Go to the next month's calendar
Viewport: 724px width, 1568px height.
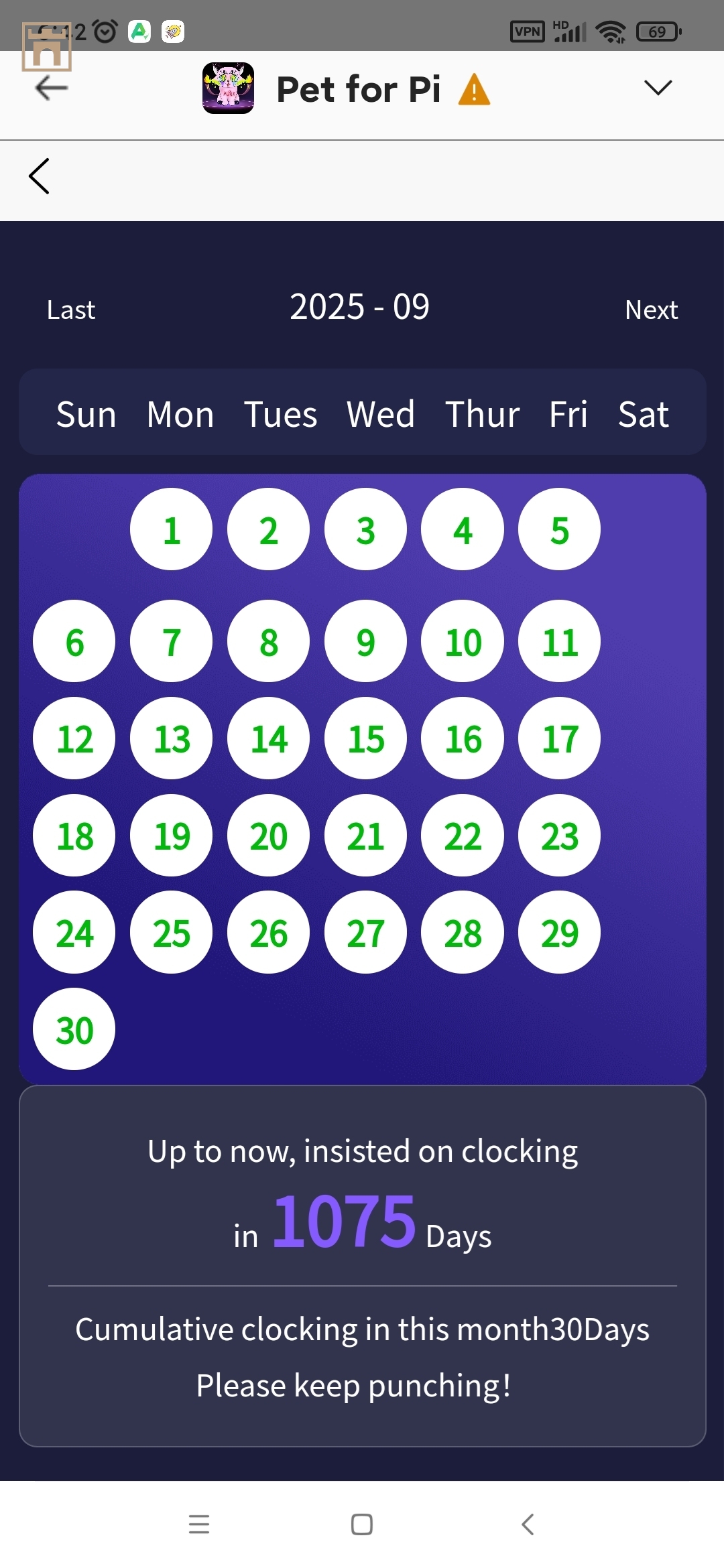[650, 310]
